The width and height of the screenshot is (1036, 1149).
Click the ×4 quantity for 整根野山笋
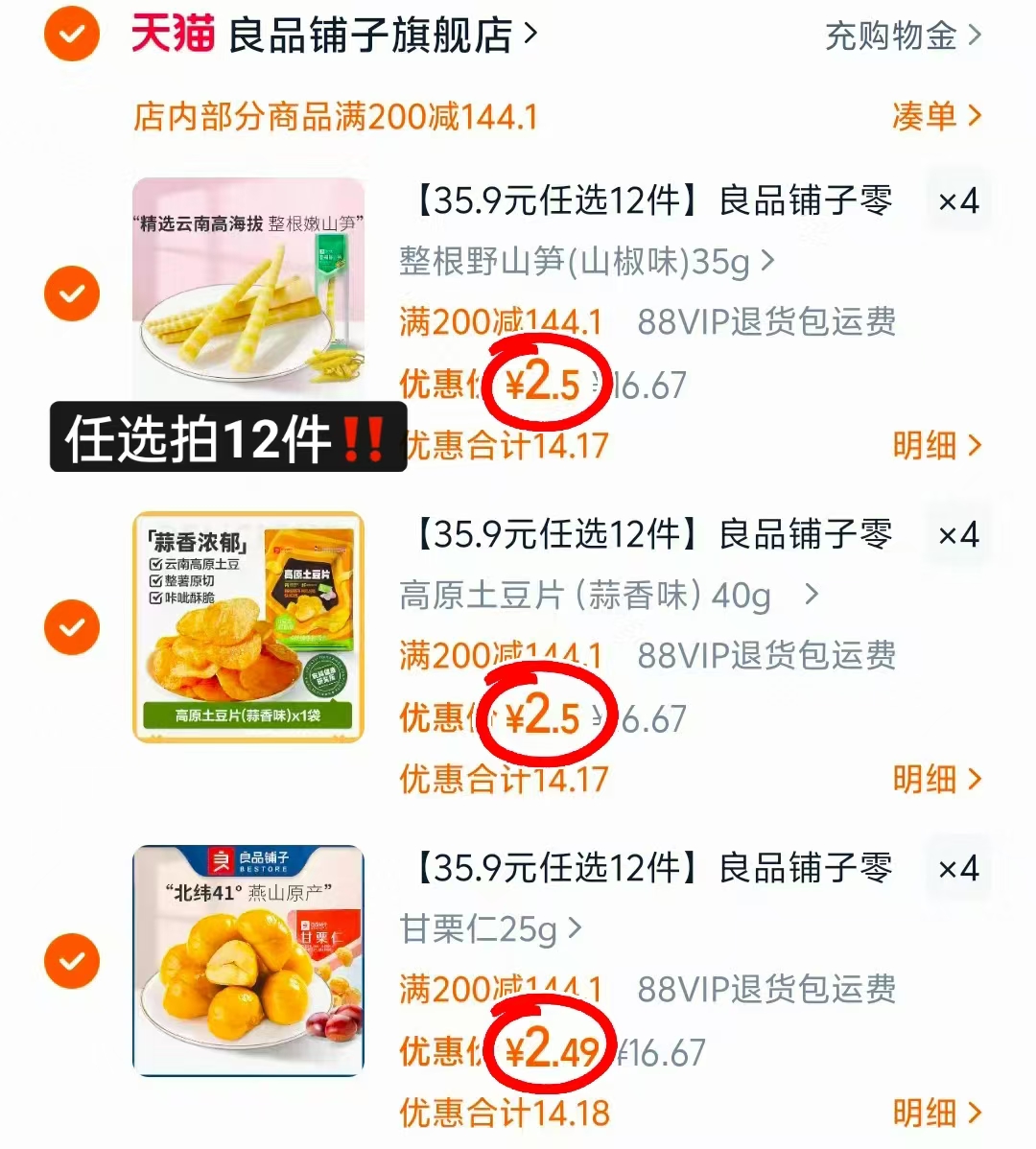[956, 200]
